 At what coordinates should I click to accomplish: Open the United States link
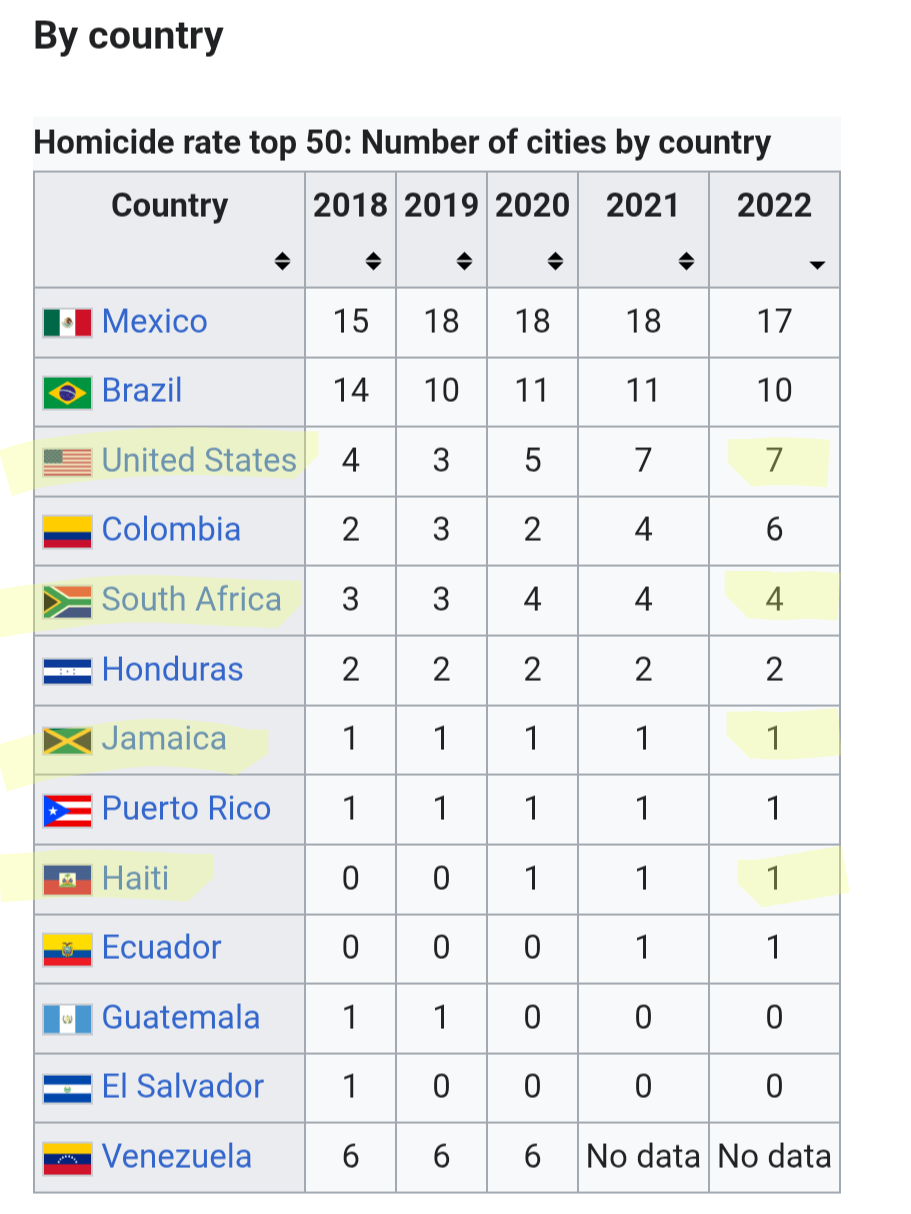tap(199, 460)
